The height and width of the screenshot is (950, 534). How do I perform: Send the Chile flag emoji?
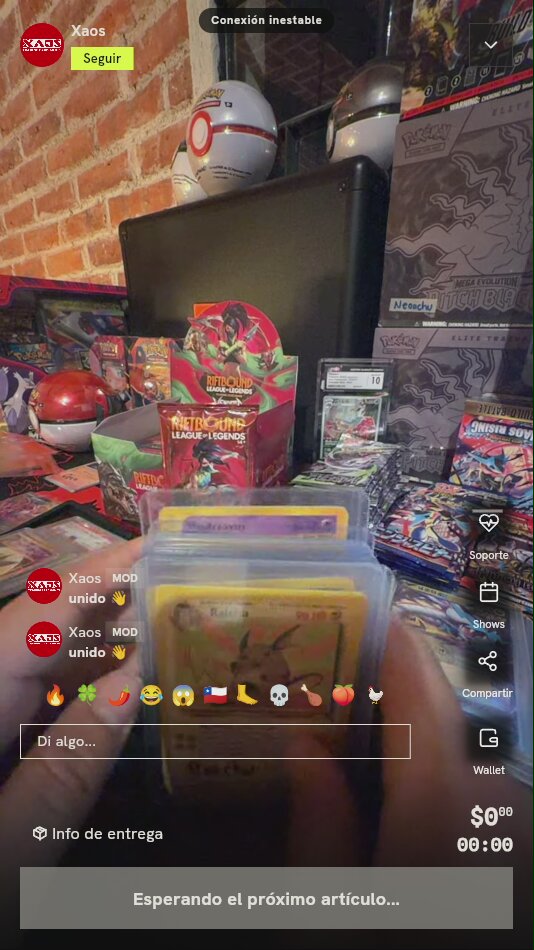[215, 695]
